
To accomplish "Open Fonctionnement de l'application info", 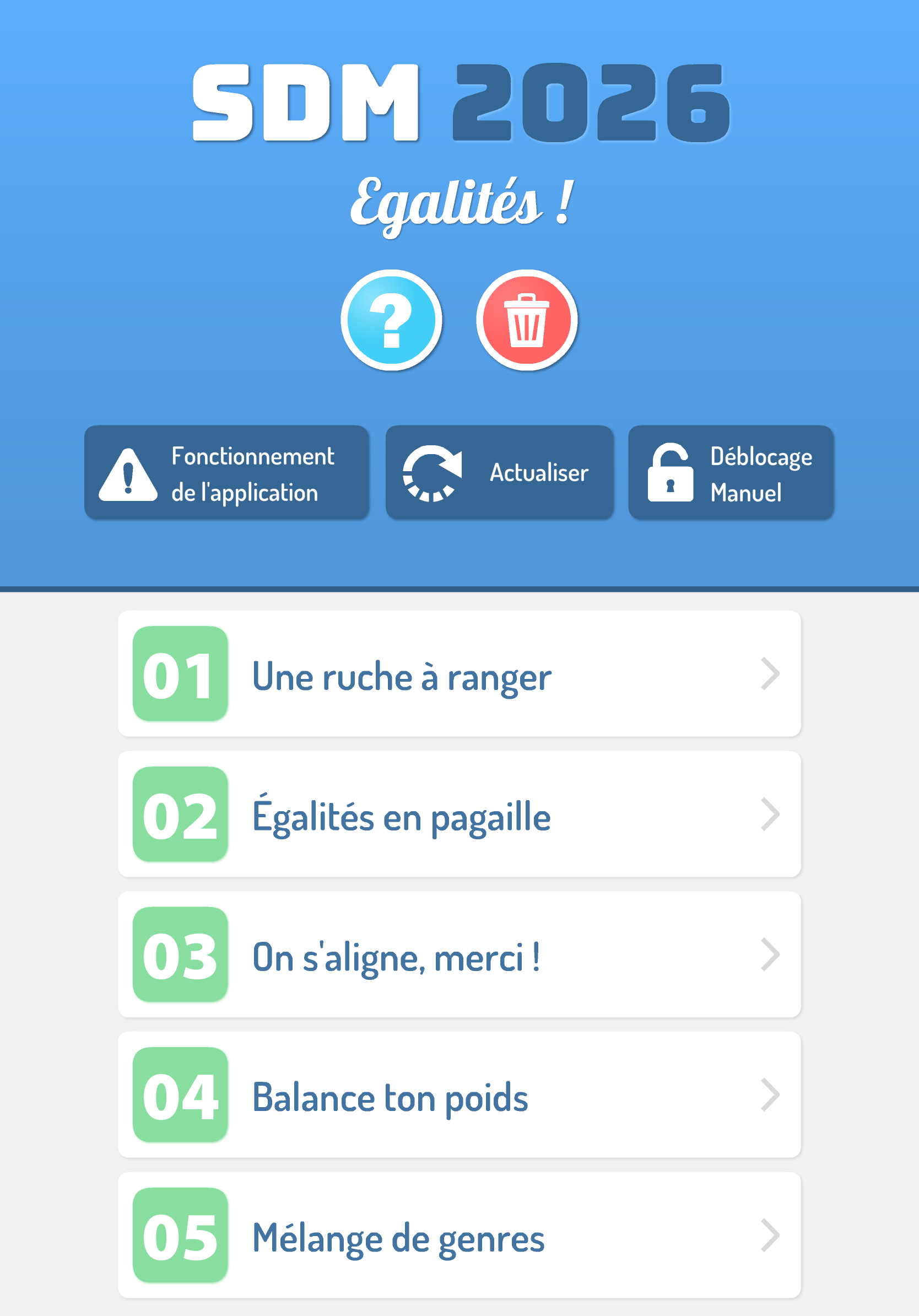I will click(226, 473).
